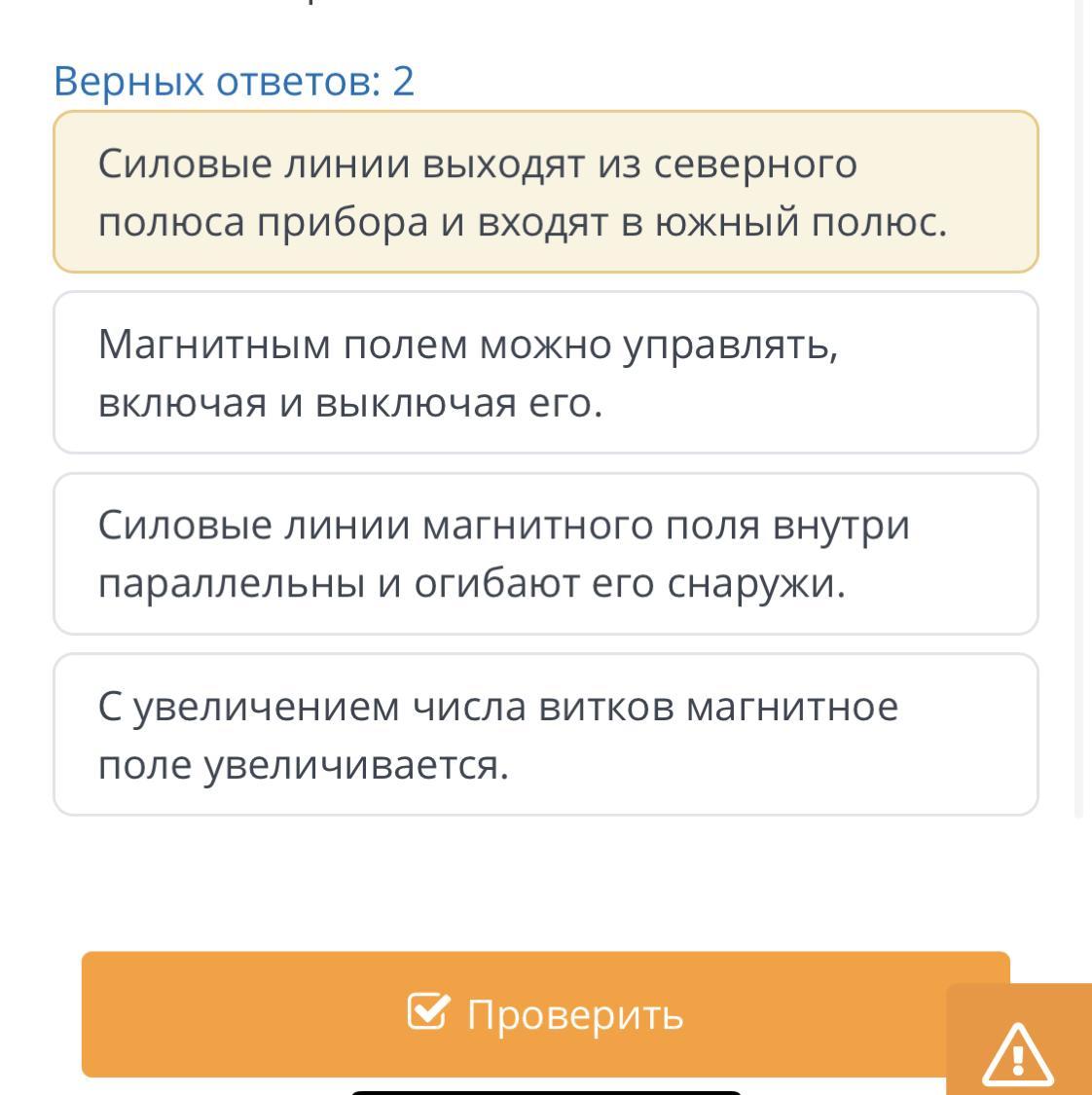Pick answer 'С увеличением числа витков'
The height and width of the screenshot is (1095, 1092).
545,734
